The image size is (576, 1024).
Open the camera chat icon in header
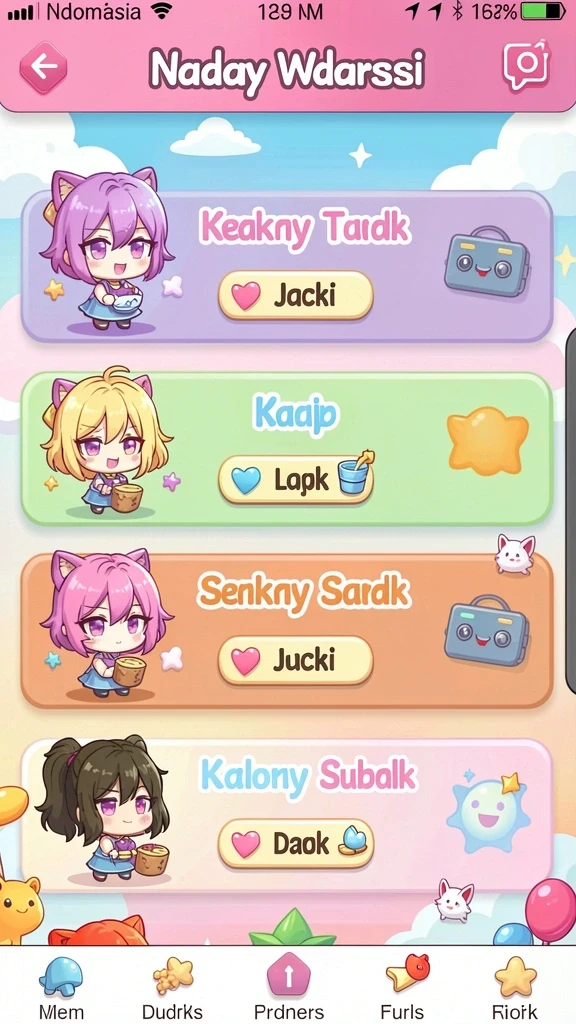click(x=526, y=65)
